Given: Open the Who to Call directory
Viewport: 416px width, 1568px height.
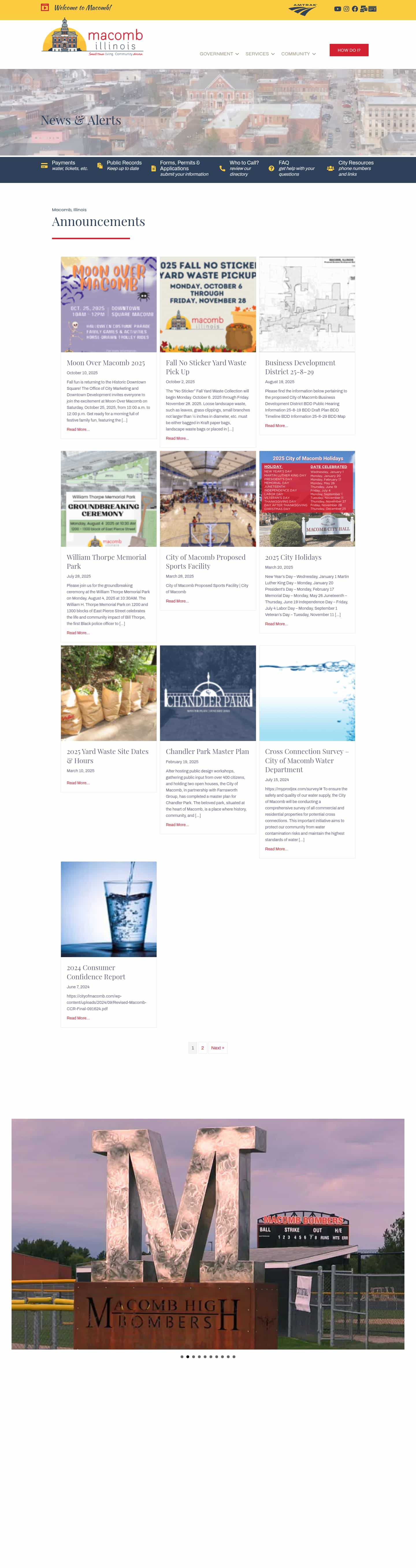Looking at the screenshot, I should click(243, 169).
